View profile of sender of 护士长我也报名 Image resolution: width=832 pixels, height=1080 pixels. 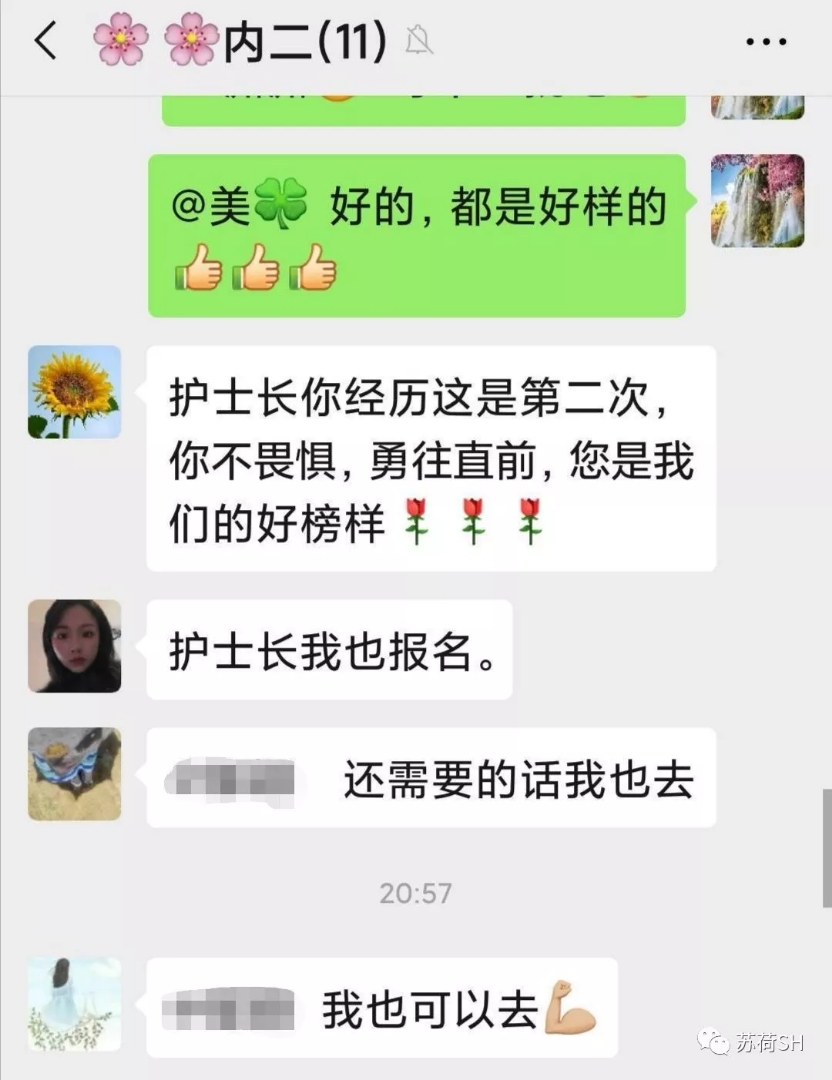click(74, 646)
